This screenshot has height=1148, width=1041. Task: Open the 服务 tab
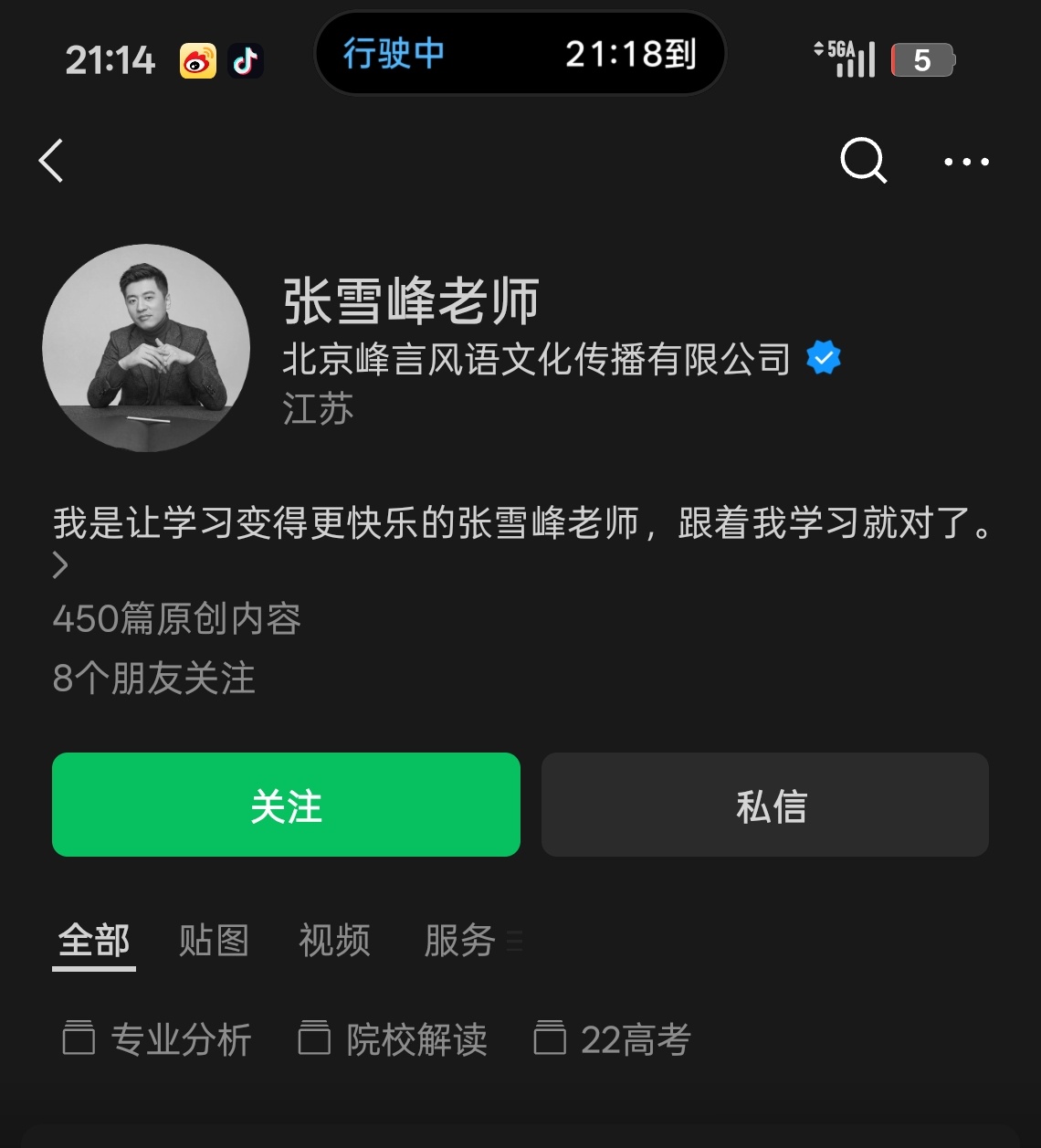(x=457, y=941)
